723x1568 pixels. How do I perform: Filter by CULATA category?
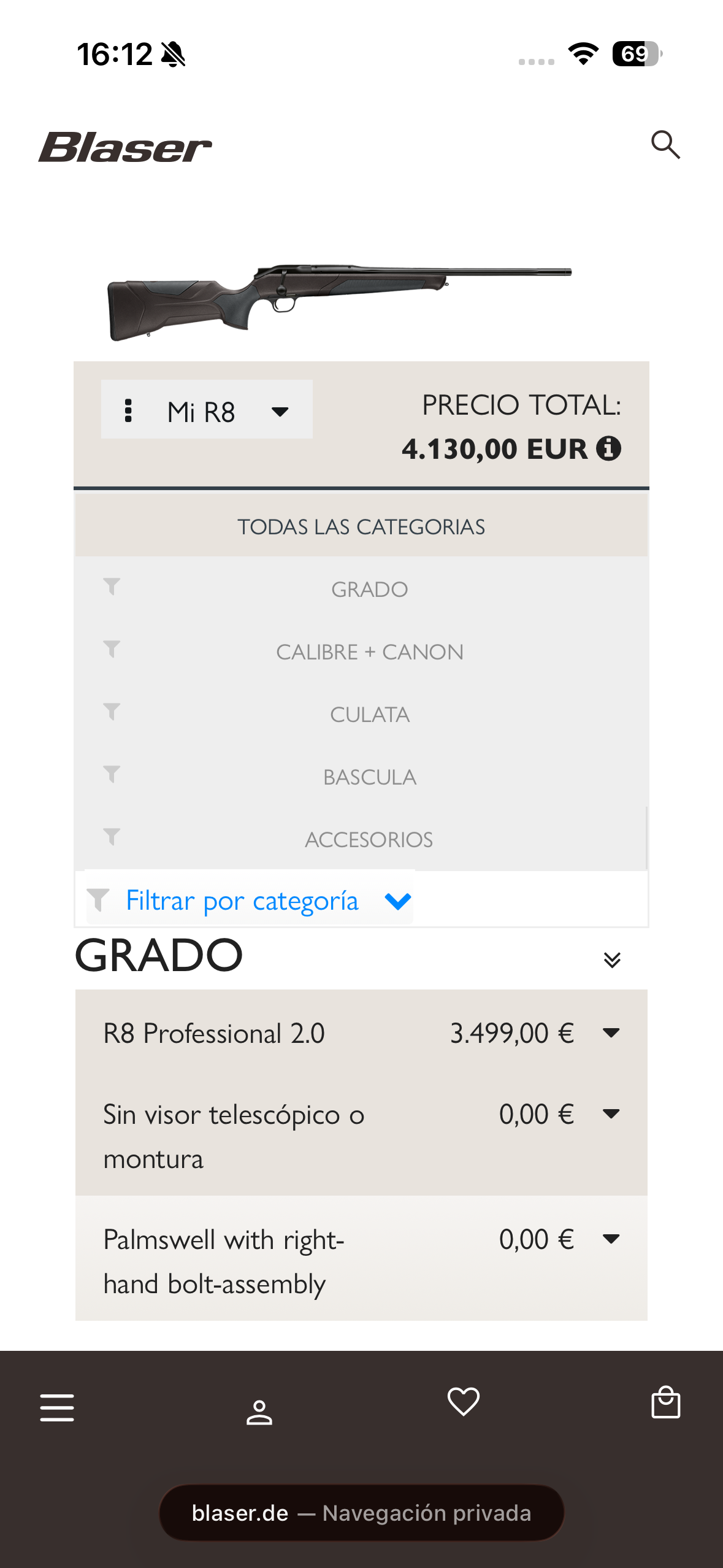click(x=369, y=715)
